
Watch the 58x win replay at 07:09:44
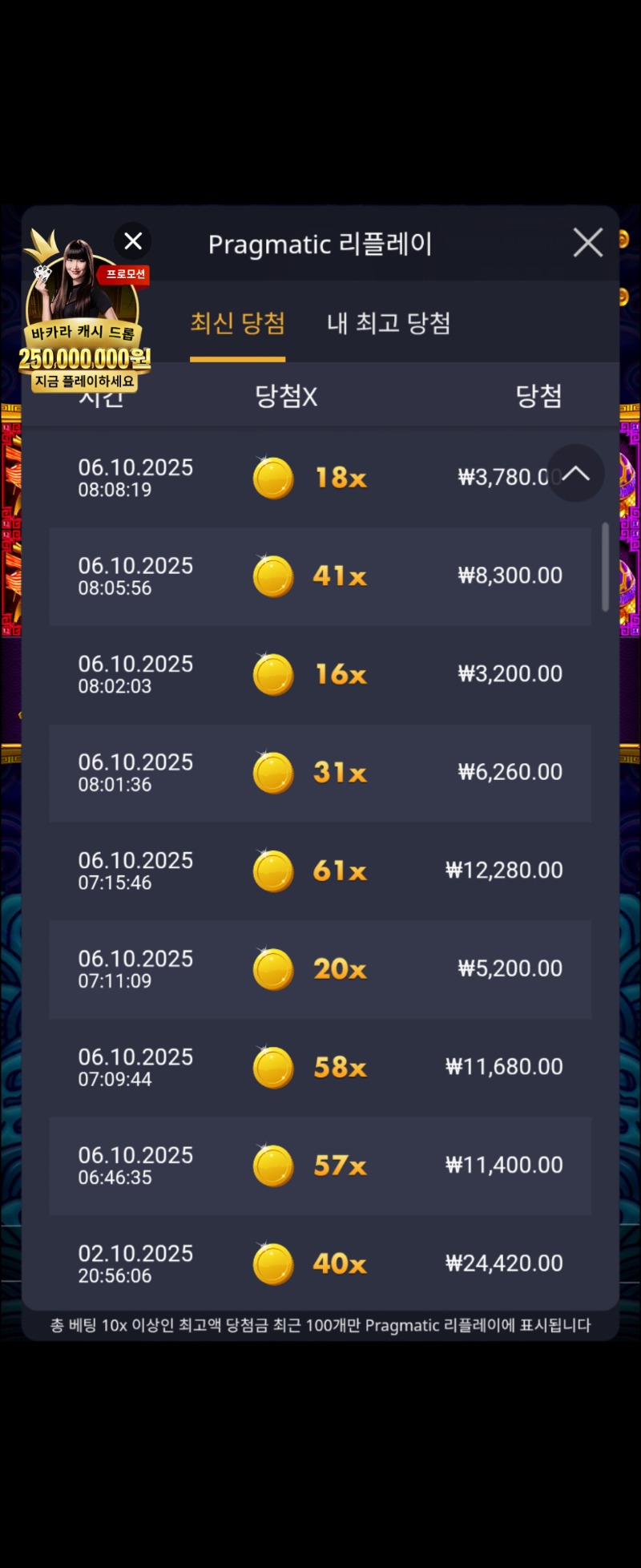(x=320, y=1067)
